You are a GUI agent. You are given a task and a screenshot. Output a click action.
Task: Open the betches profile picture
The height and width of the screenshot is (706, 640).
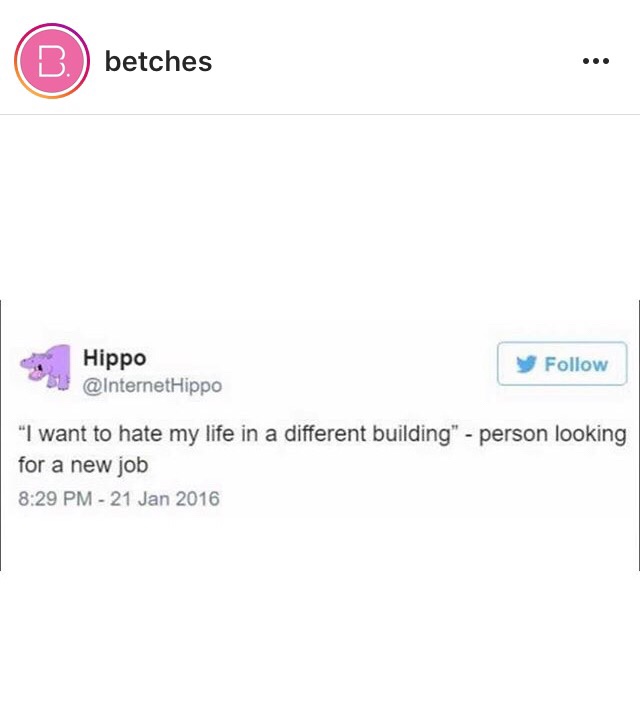[x=52, y=61]
